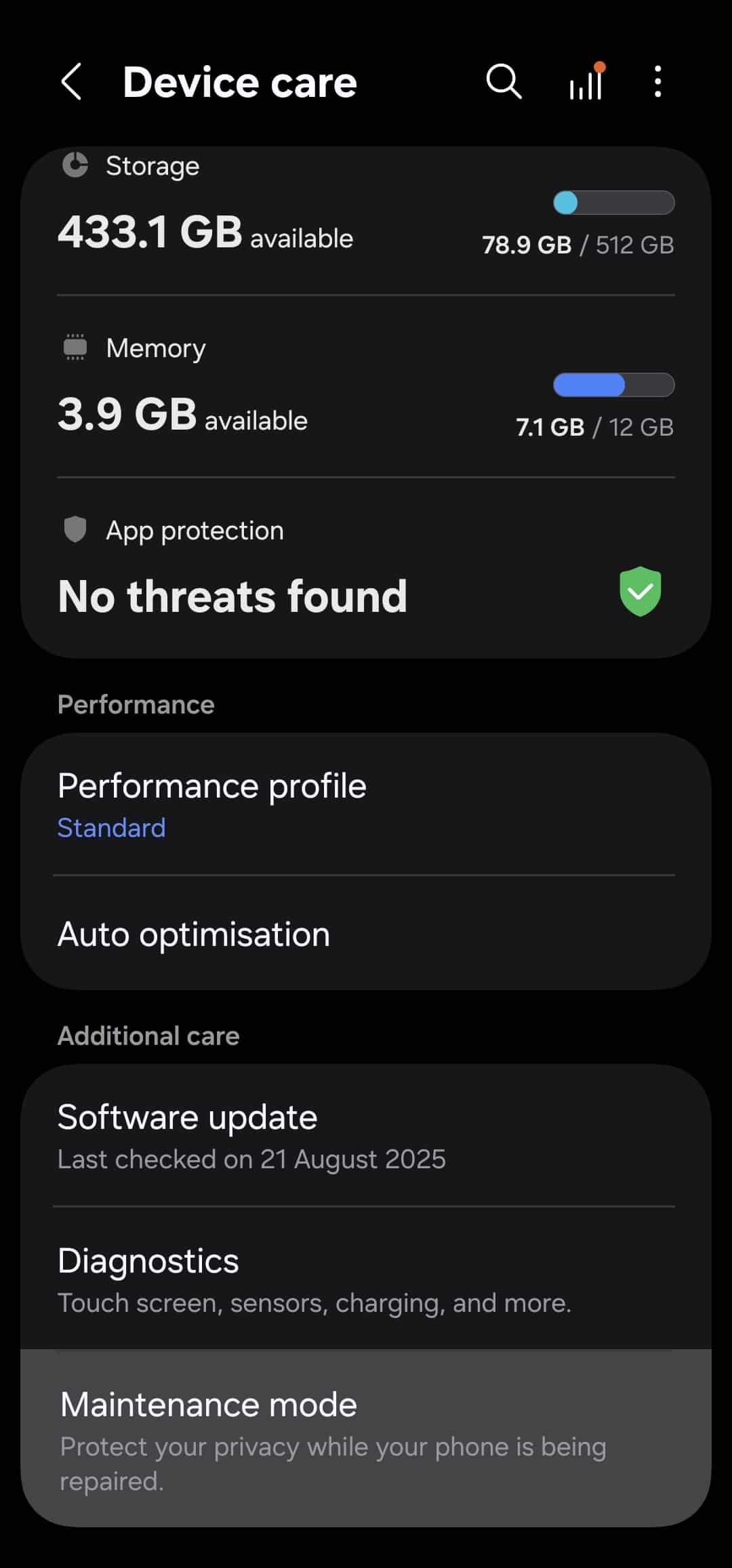Open Performance profile setting

coord(366,804)
